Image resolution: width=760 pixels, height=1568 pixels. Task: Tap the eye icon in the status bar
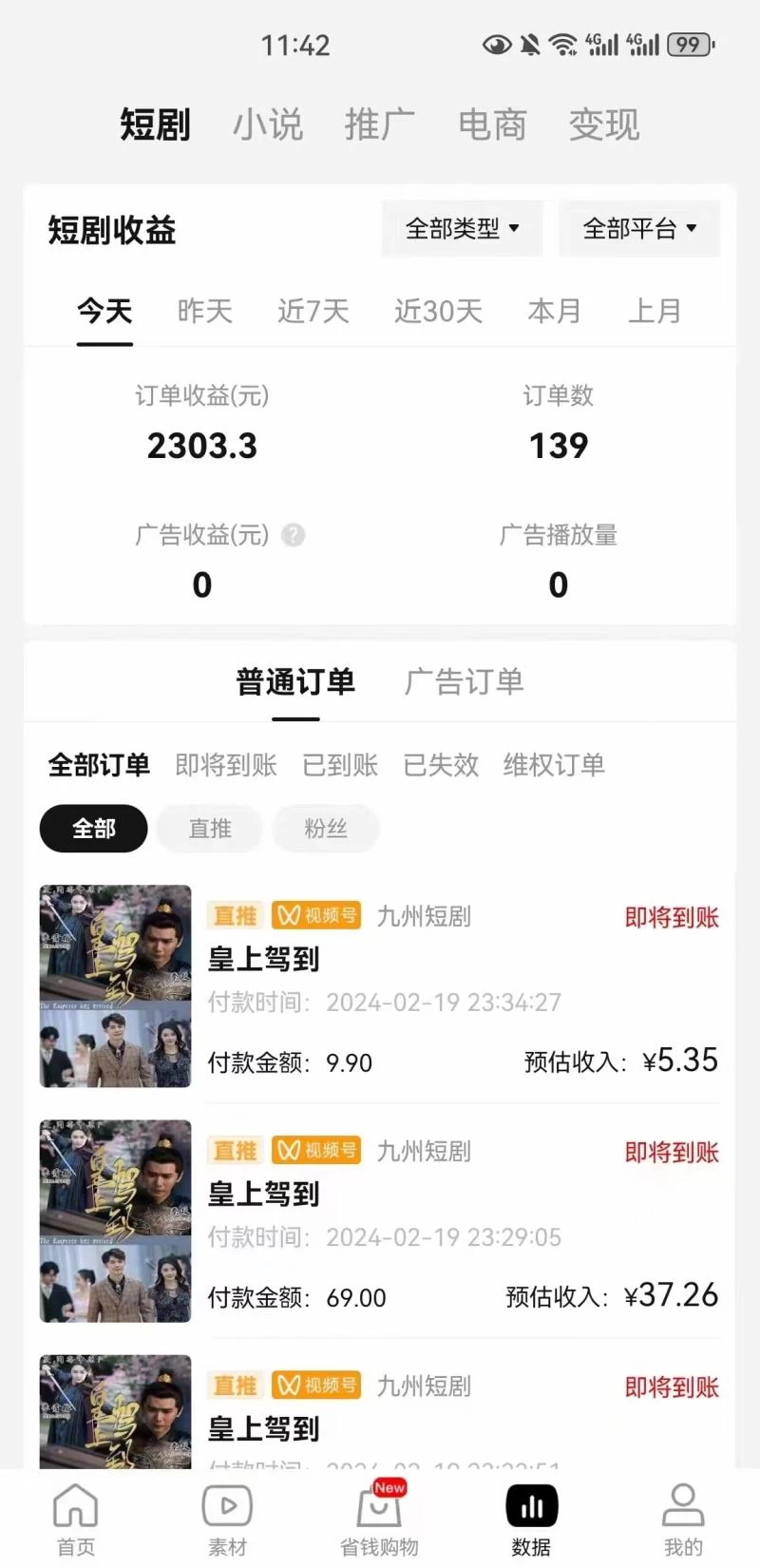[495, 44]
